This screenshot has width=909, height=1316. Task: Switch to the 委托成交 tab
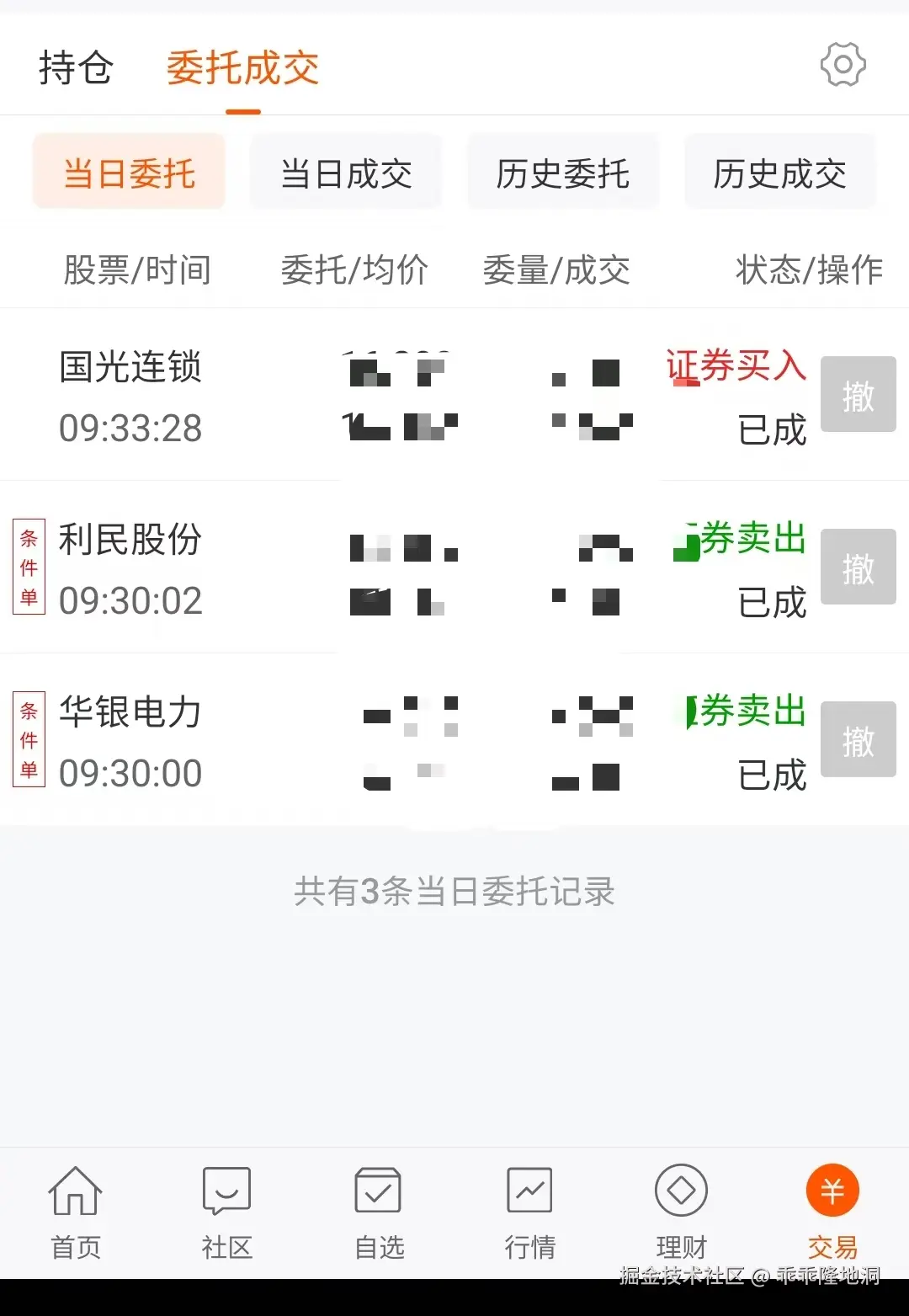pos(242,69)
